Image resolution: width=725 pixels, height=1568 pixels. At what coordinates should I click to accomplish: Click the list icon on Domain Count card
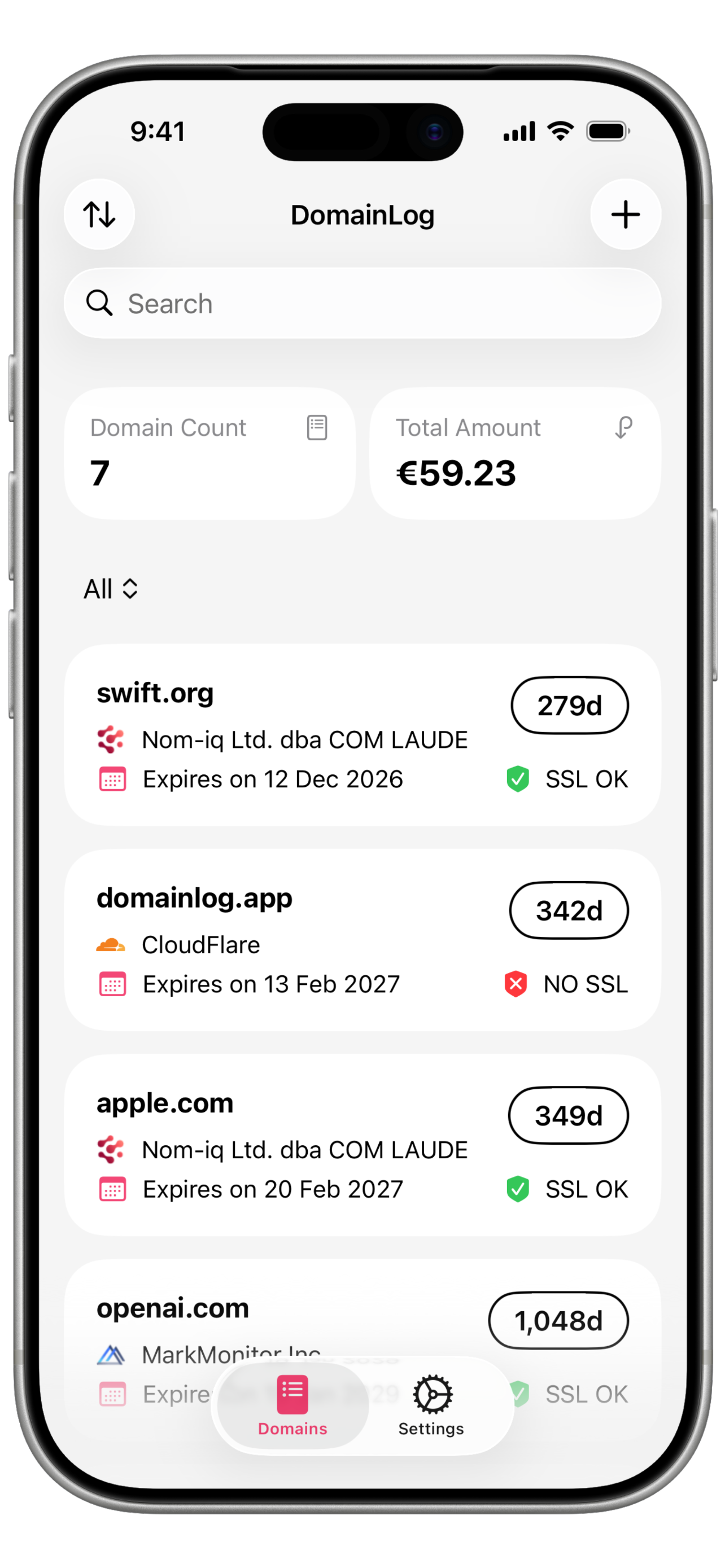click(317, 427)
